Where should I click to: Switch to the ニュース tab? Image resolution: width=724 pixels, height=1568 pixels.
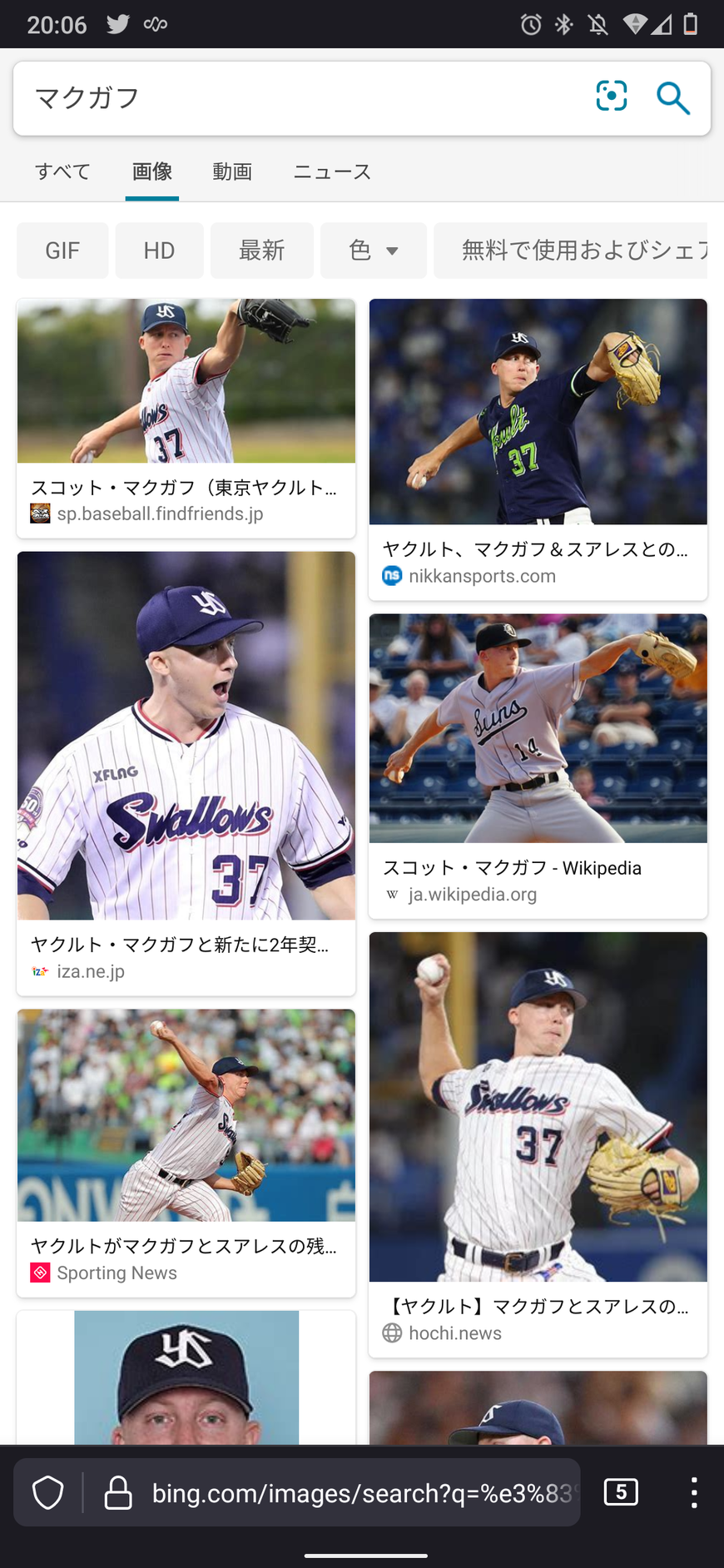[x=332, y=171]
